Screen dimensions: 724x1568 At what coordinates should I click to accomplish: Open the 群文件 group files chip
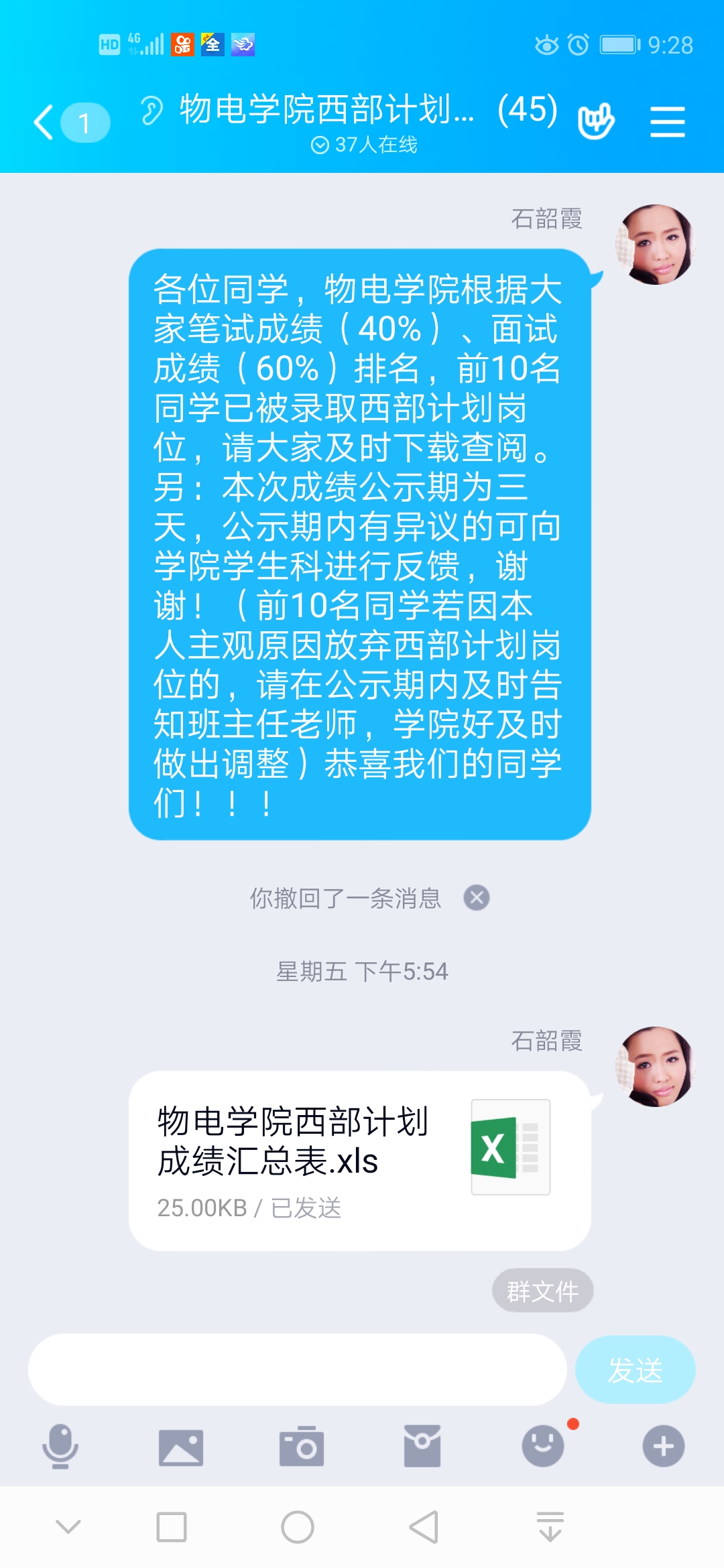pyautogui.click(x=542, y=1291)
